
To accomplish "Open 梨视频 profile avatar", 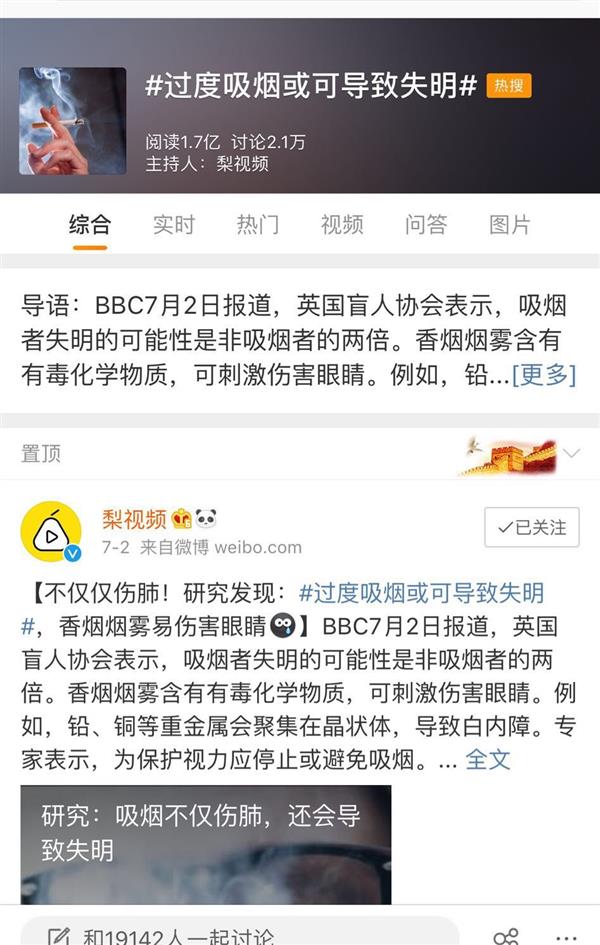I will point(52,532).
